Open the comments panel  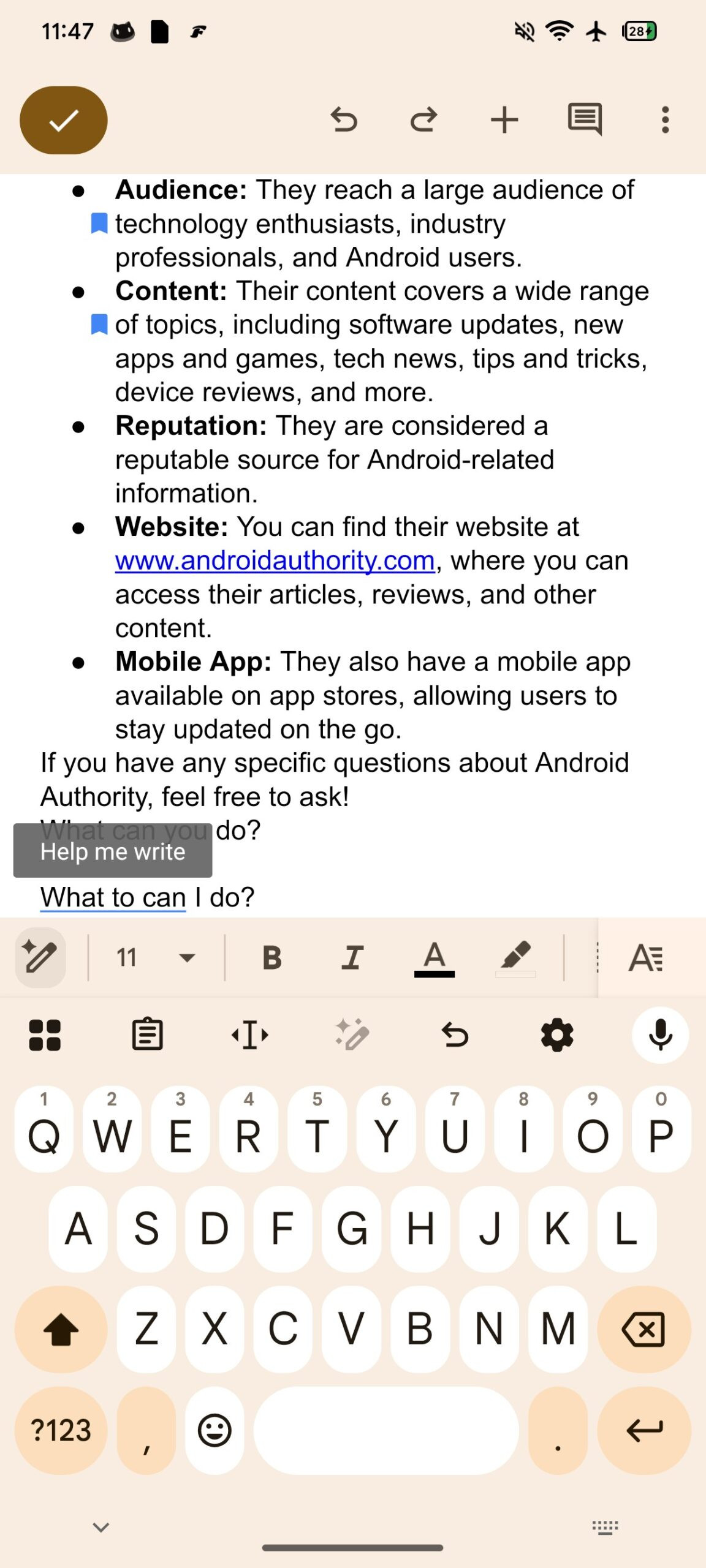(585, 119)
